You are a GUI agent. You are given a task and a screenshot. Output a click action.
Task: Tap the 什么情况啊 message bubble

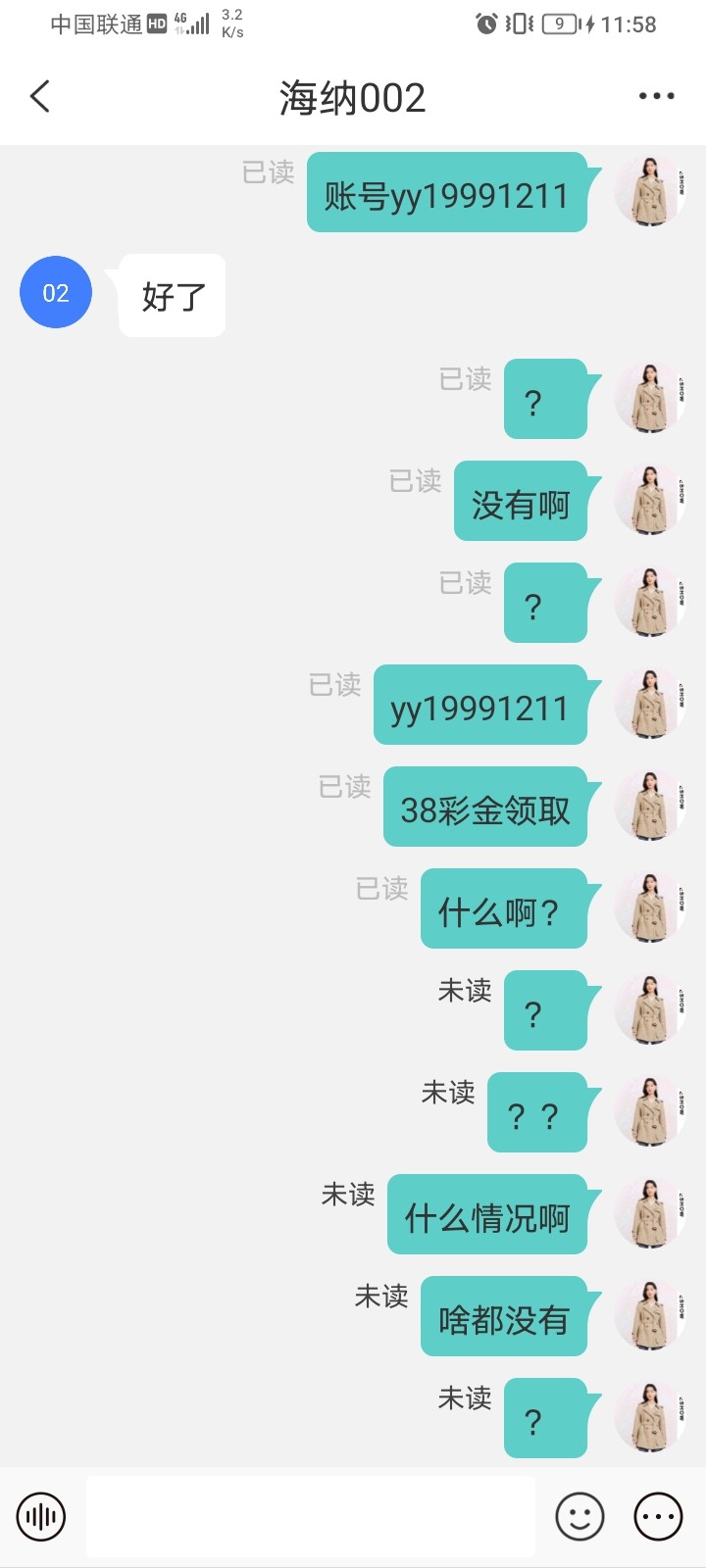click(x=487, y=1215)
